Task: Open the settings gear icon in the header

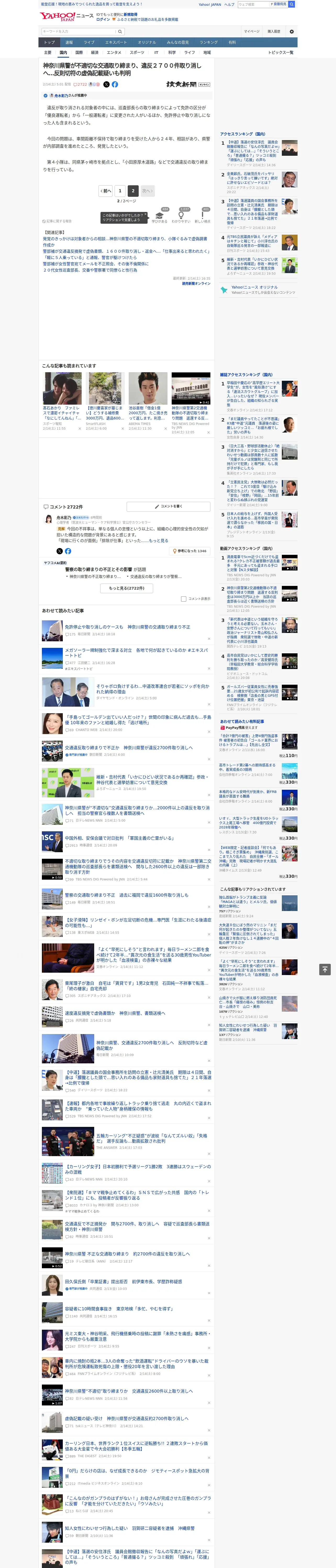Action: pos(292,32)
